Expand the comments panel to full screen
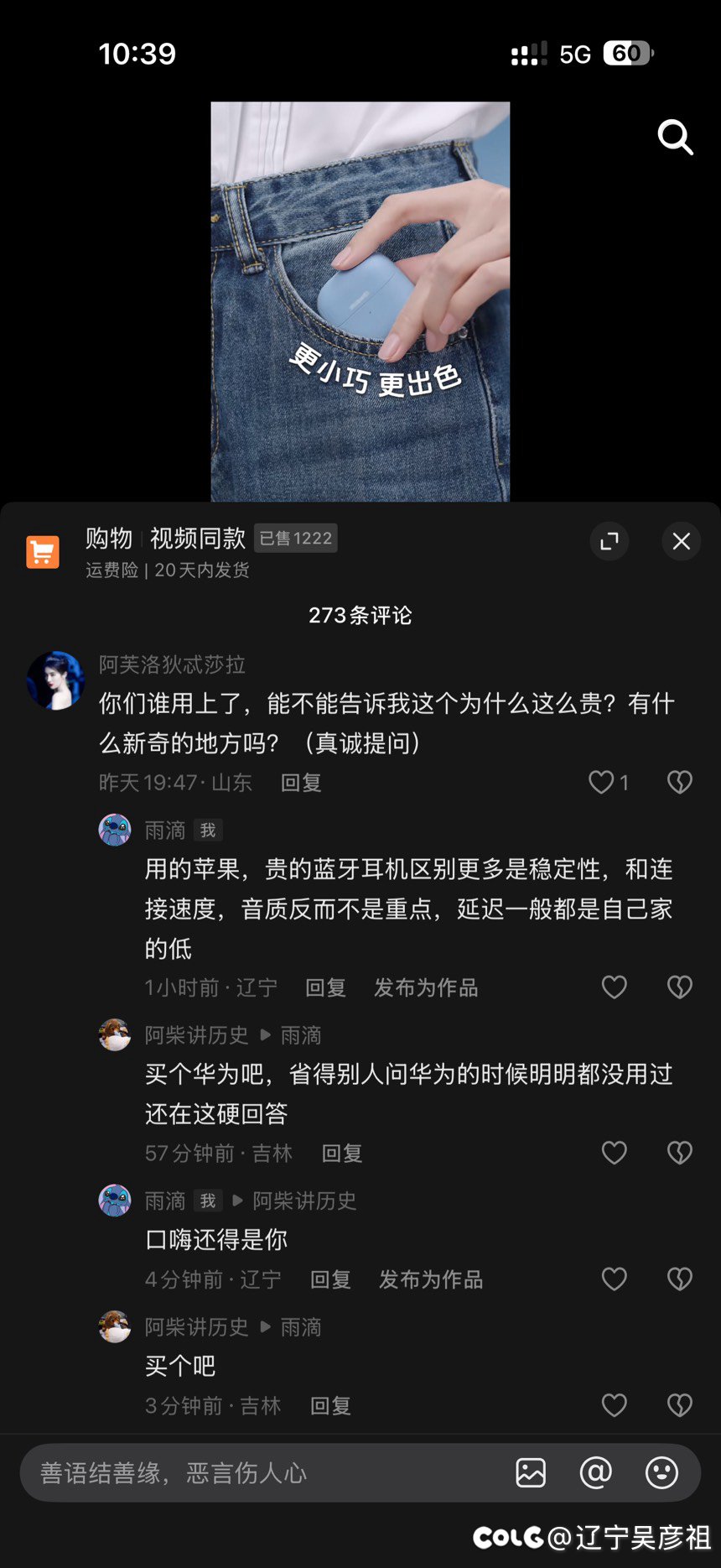This screenshot has width=721, height=1568. click(x=609, y=541)
